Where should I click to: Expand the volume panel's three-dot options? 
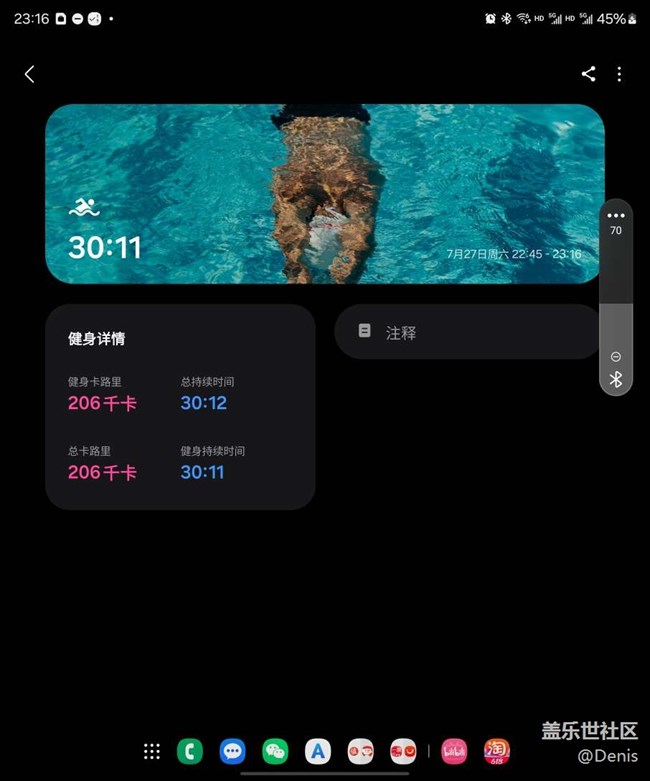pyautogui.click(x=616, y=215)
